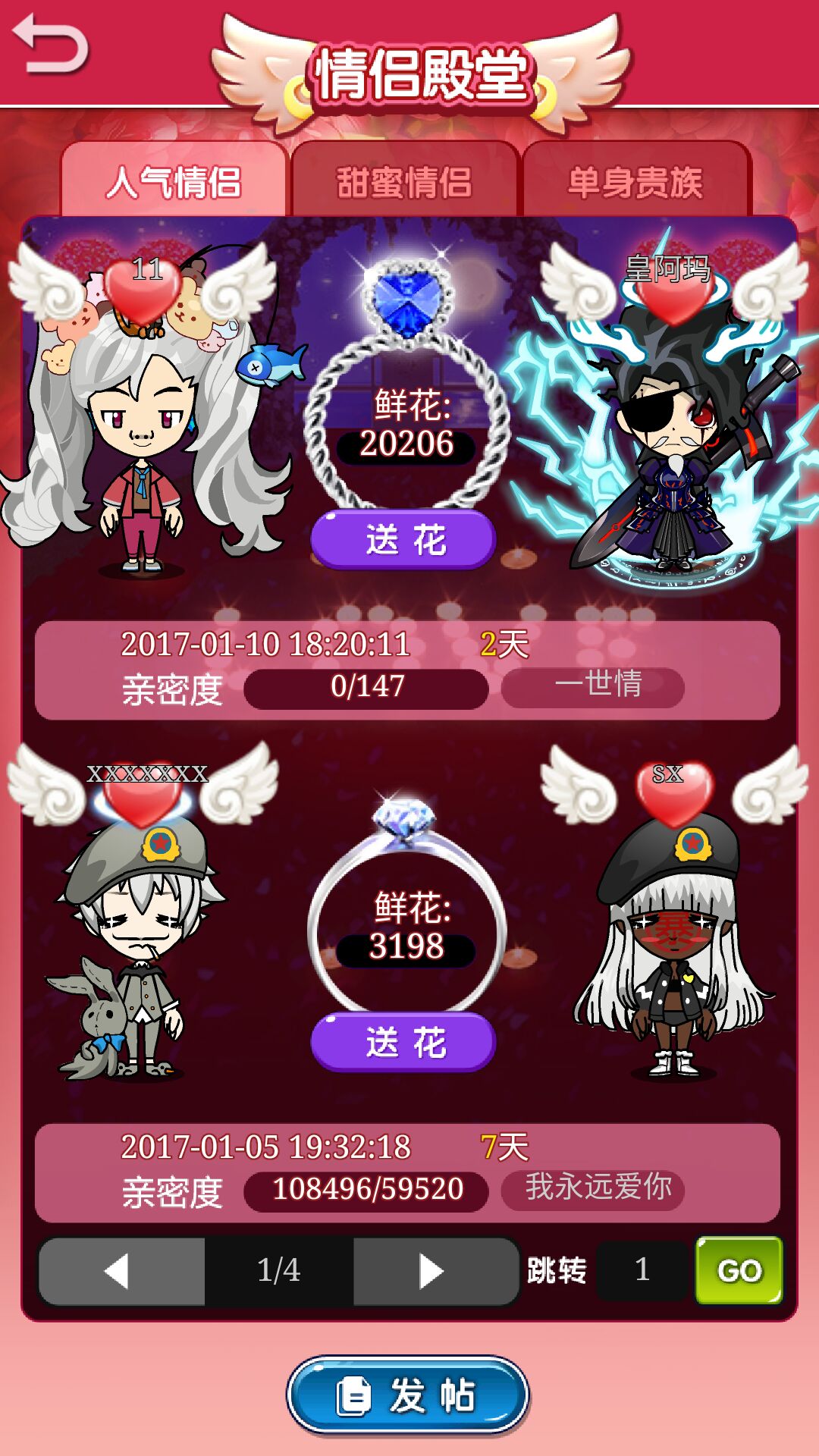This screenshot has height=1456, width=819.
Task: Send flowers to the couple with 20206 flowers
Action: pos(403,540)
